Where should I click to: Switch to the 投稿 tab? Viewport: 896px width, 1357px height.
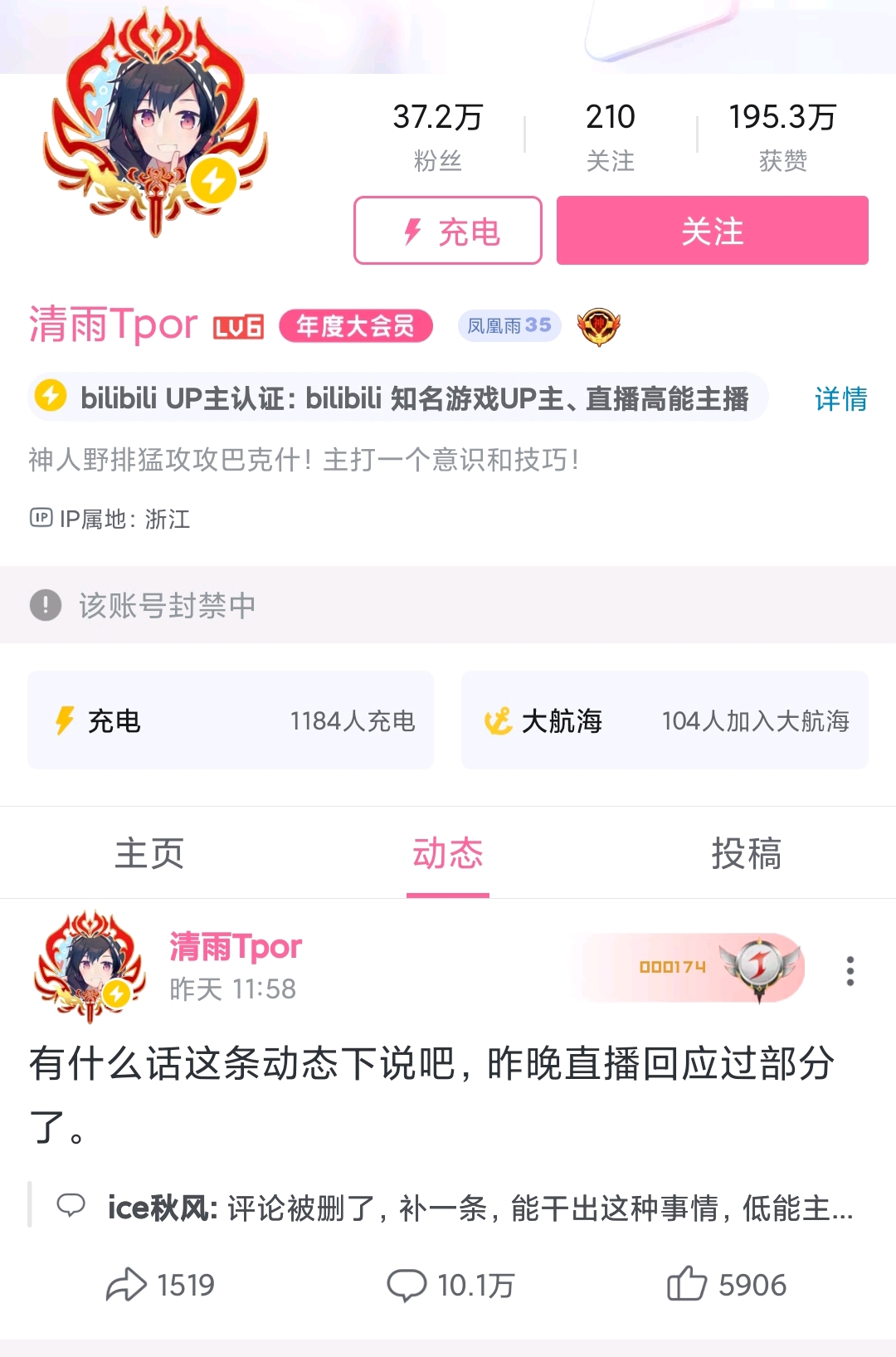tap(746, 853)
